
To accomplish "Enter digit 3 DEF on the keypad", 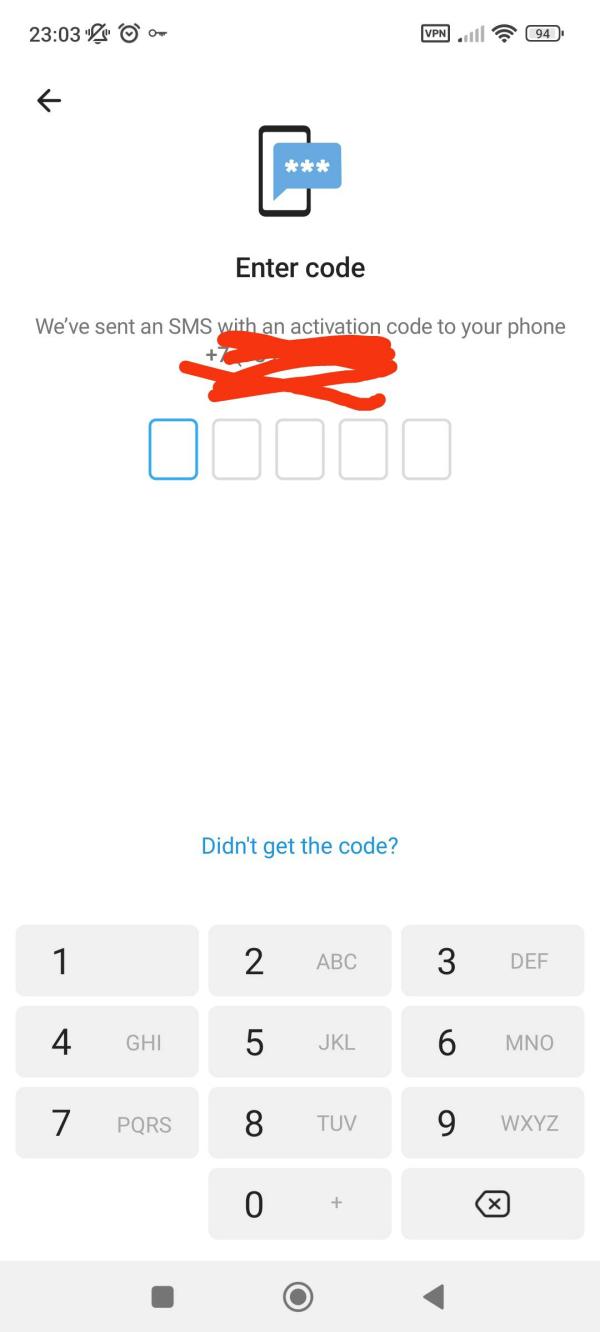I will click(492, 961).
